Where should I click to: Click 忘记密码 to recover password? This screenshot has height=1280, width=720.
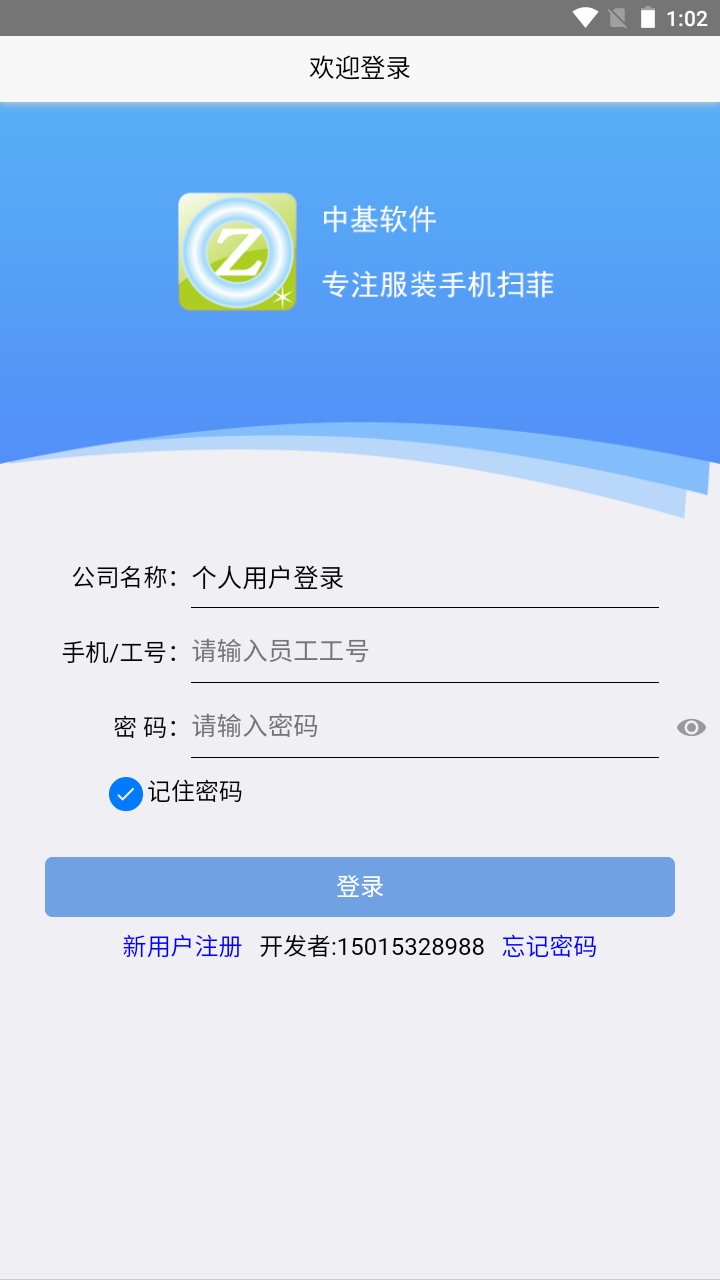click(x=547, y=946)
